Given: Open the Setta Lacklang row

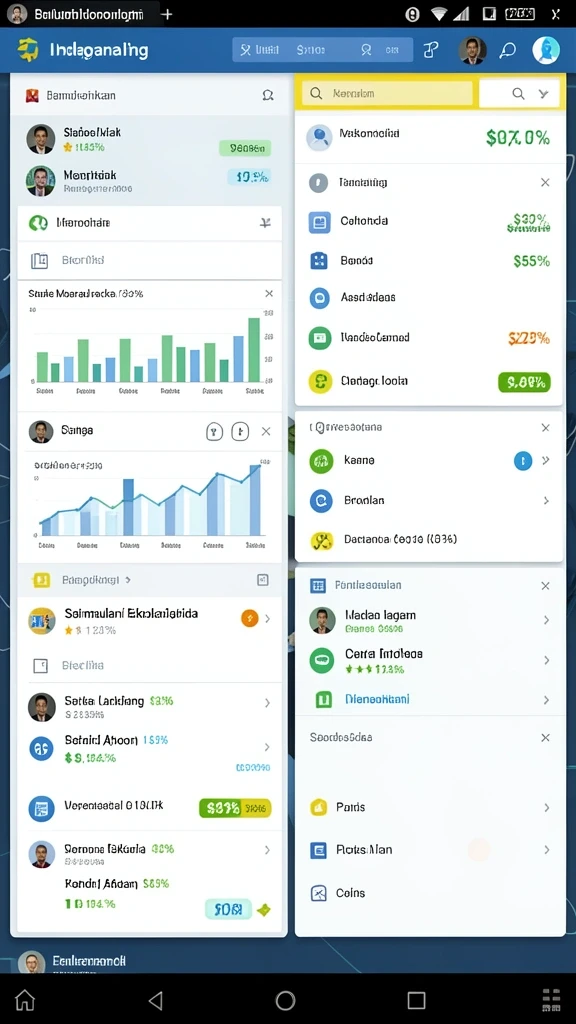Looking at the screenshot, I should coord(150,706).
